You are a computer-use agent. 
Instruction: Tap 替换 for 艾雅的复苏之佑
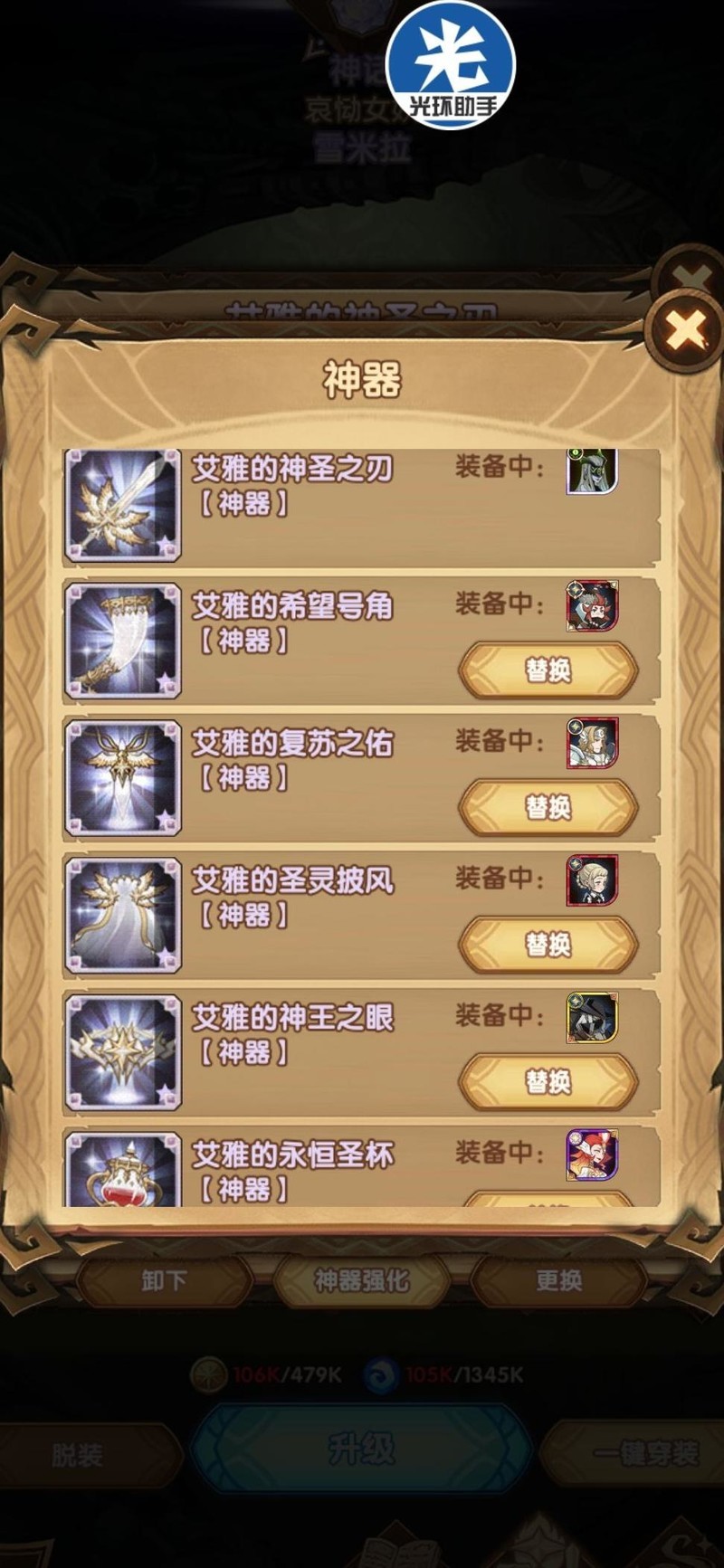point(548,807)
